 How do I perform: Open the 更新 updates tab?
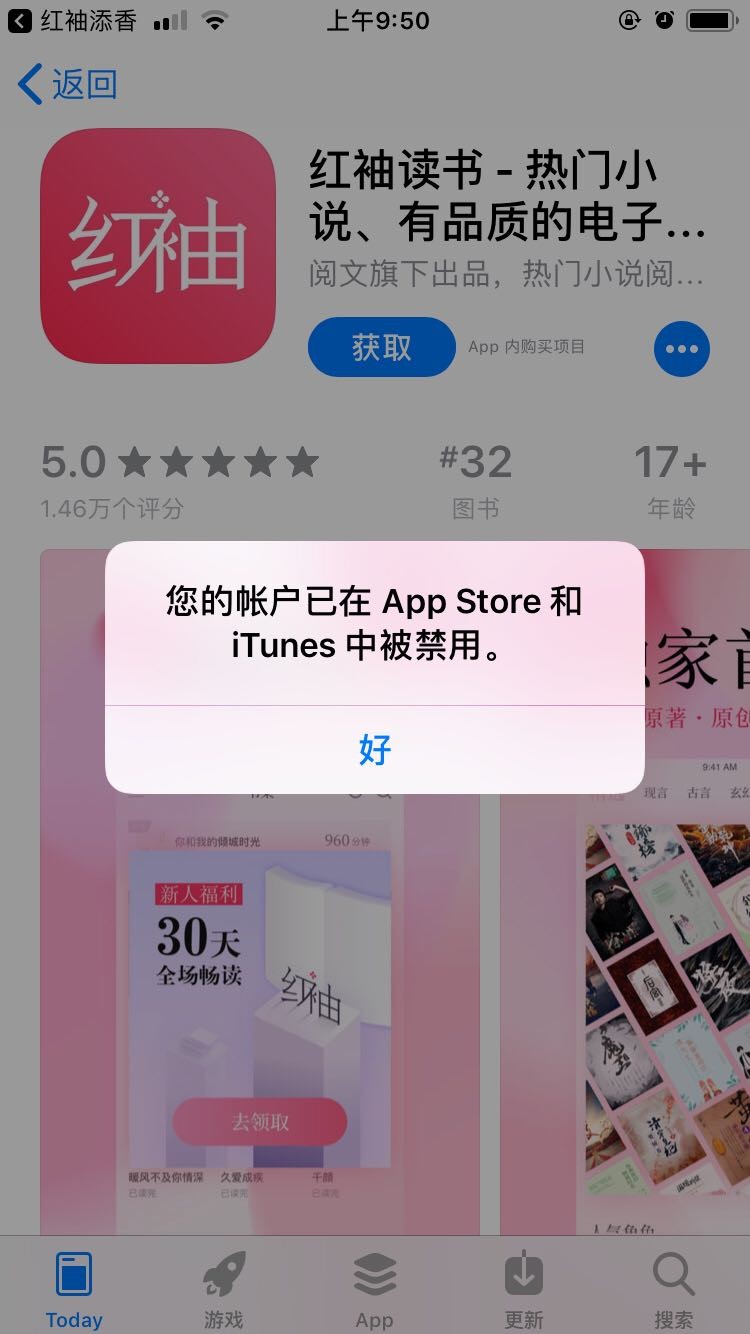pyautogui.click(x=524, y=1288)
